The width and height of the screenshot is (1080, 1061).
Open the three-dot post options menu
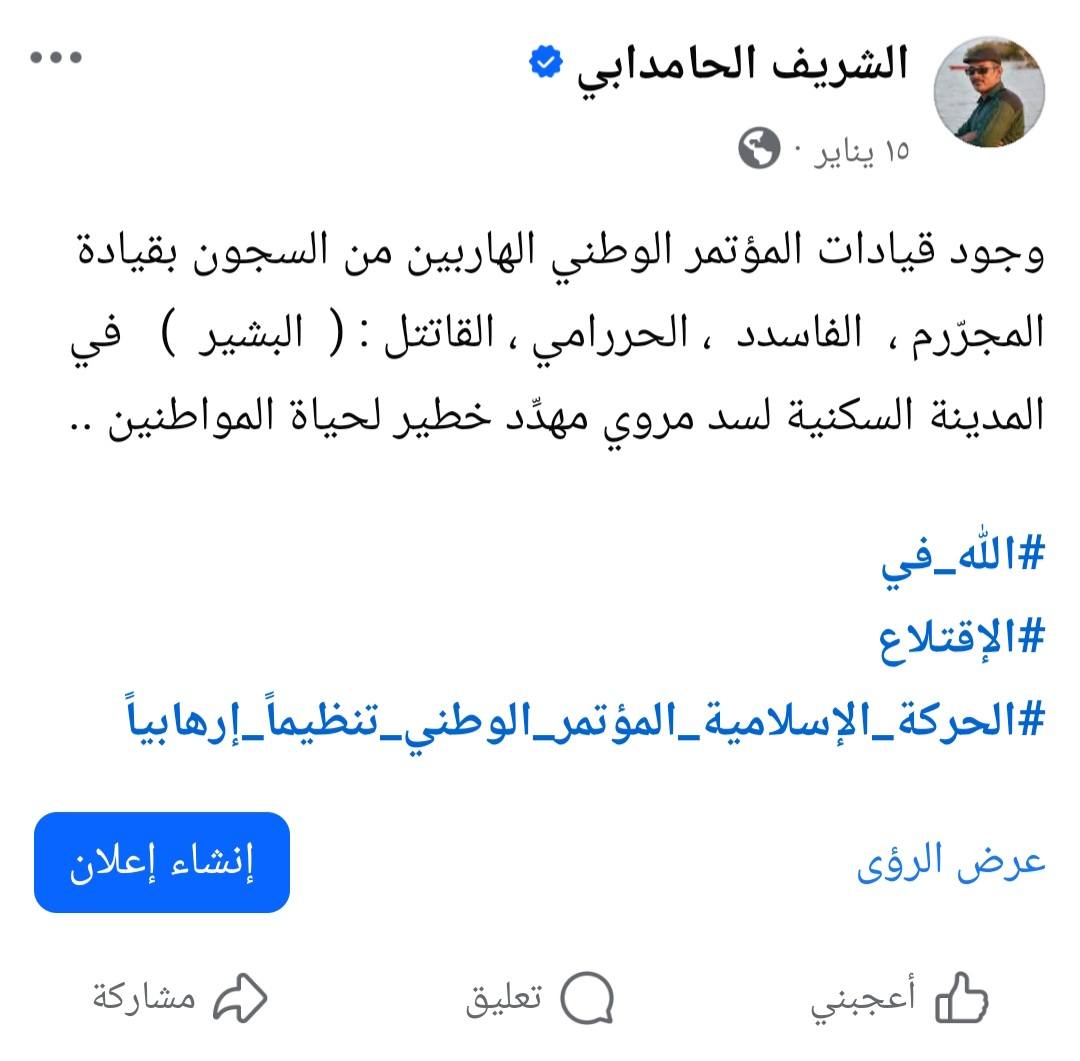(x=55, y=57)
